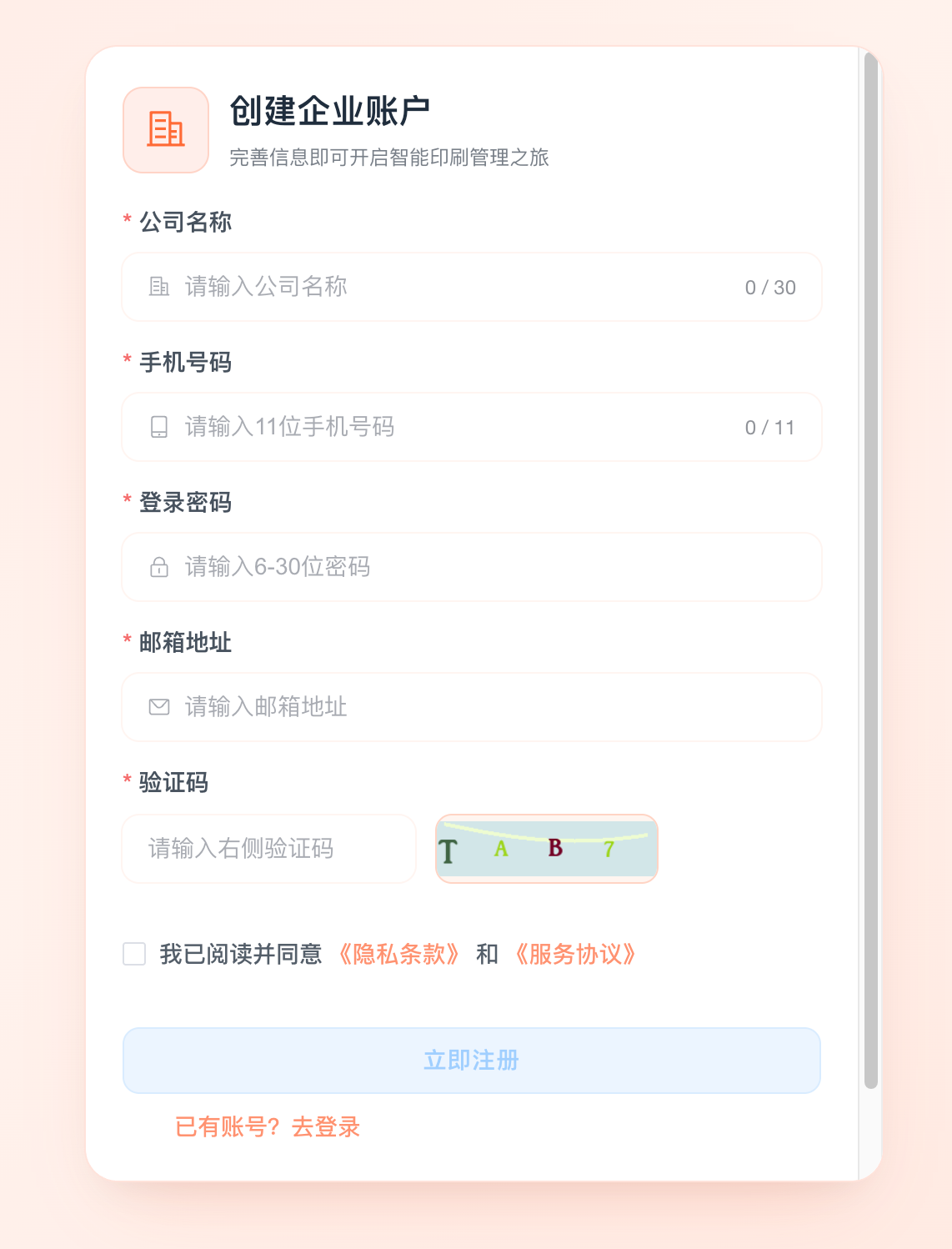
Task: Tap the company name input field
Action: (x=458, y=287)
